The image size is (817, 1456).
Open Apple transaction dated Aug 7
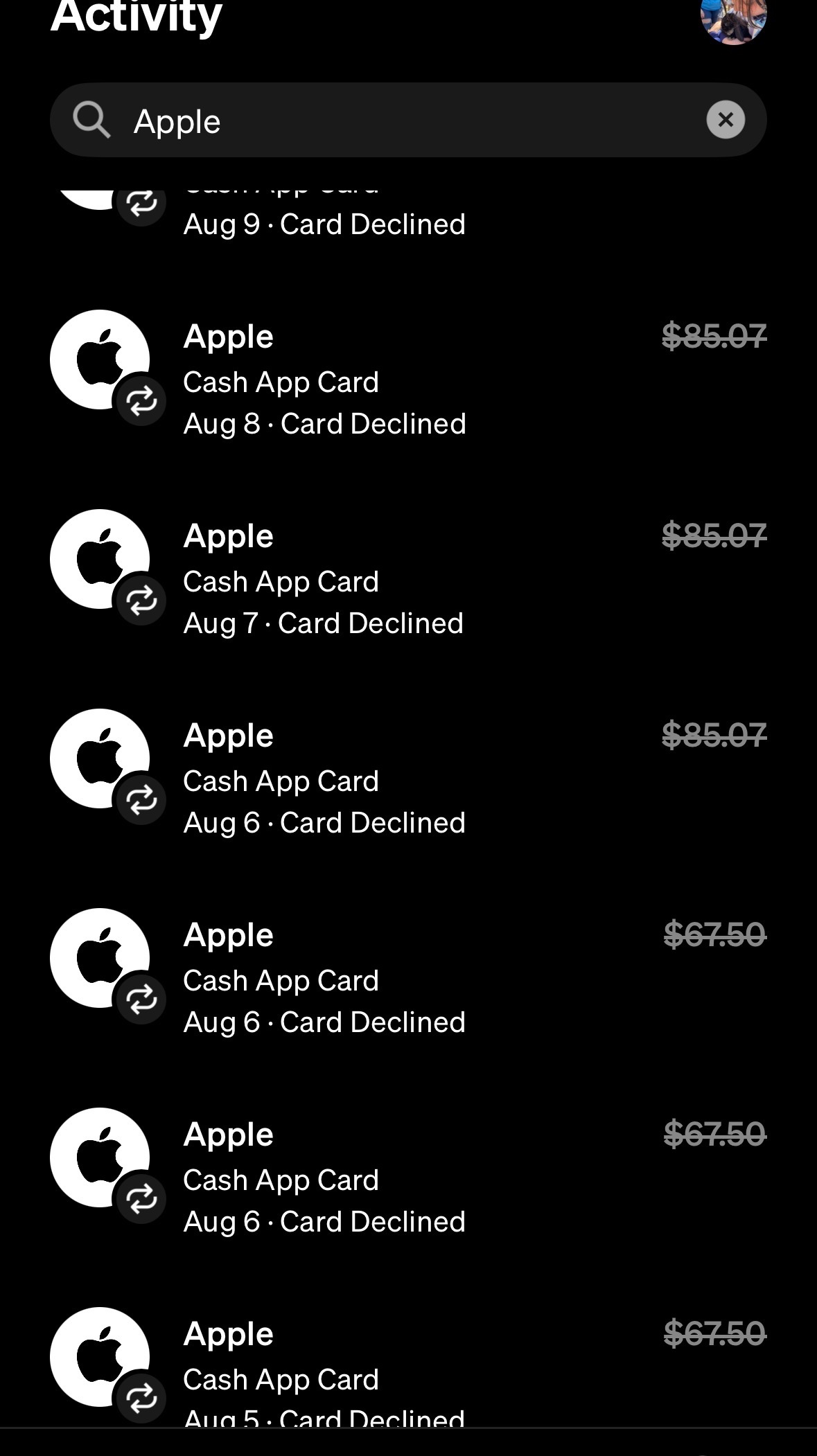coord(407,579)
